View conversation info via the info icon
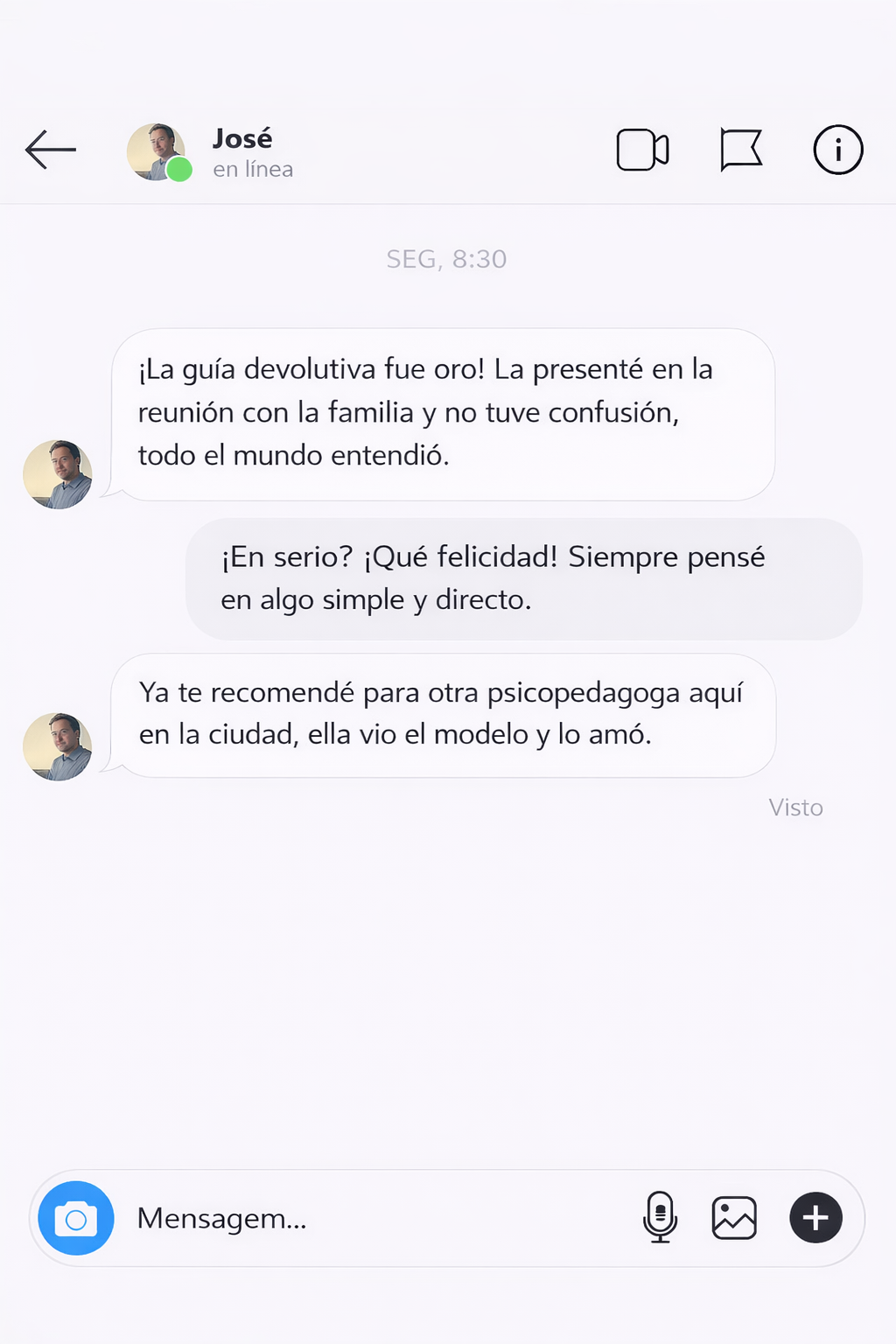 coord(838,150)
